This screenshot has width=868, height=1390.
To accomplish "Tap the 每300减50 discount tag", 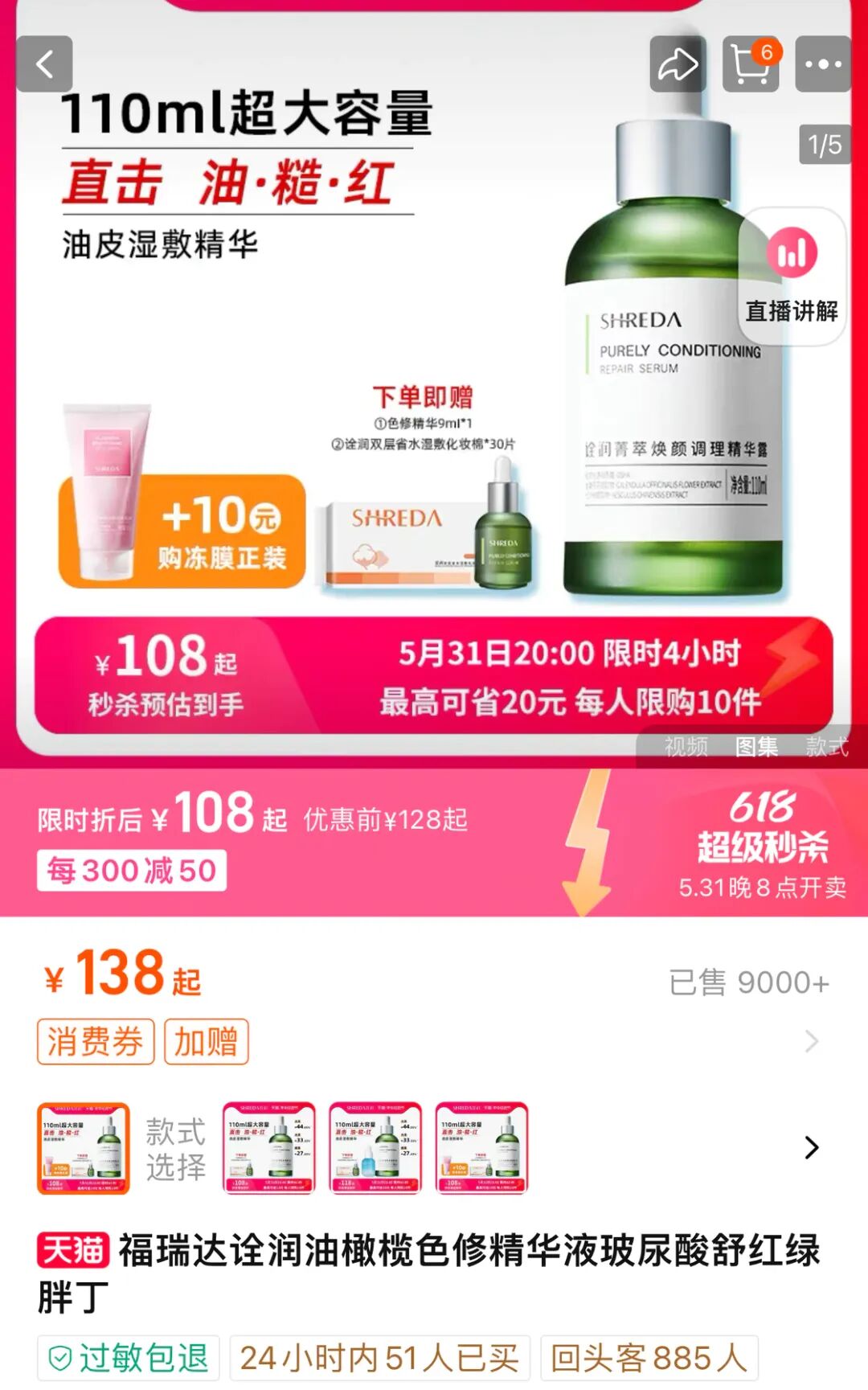I will pos(132,871).
